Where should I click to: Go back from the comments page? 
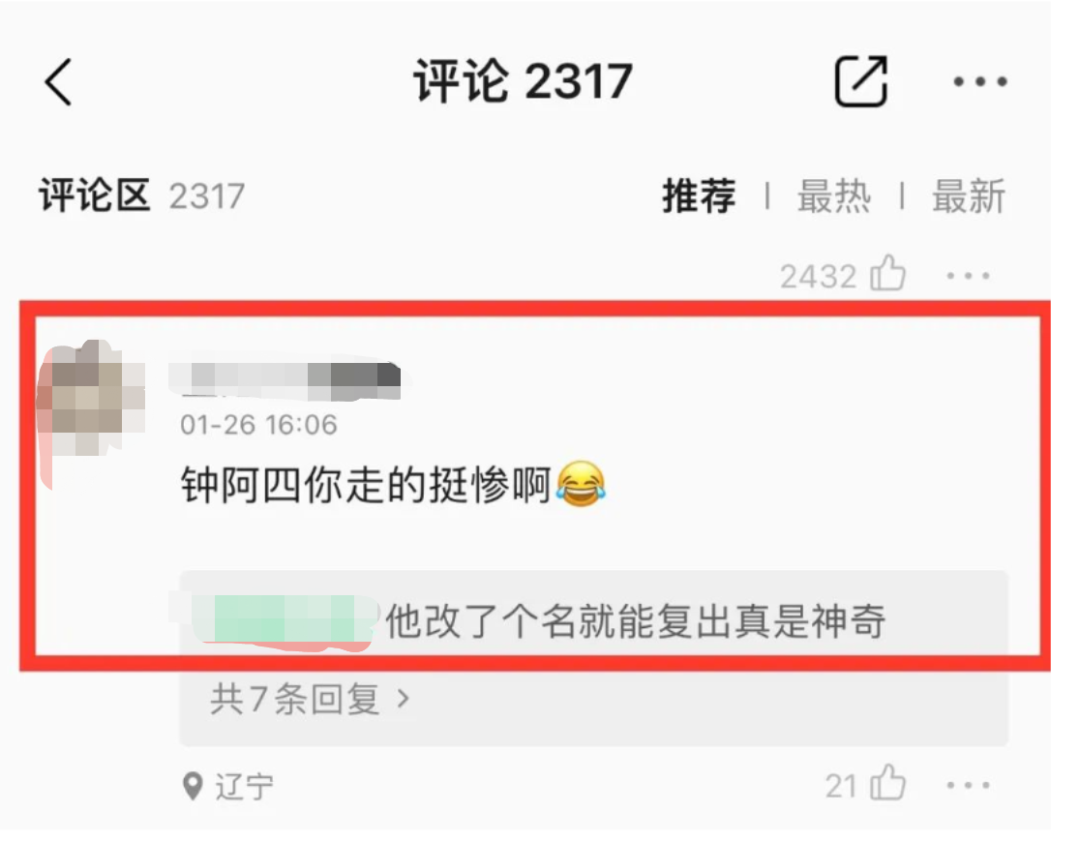tap(59, 82)
